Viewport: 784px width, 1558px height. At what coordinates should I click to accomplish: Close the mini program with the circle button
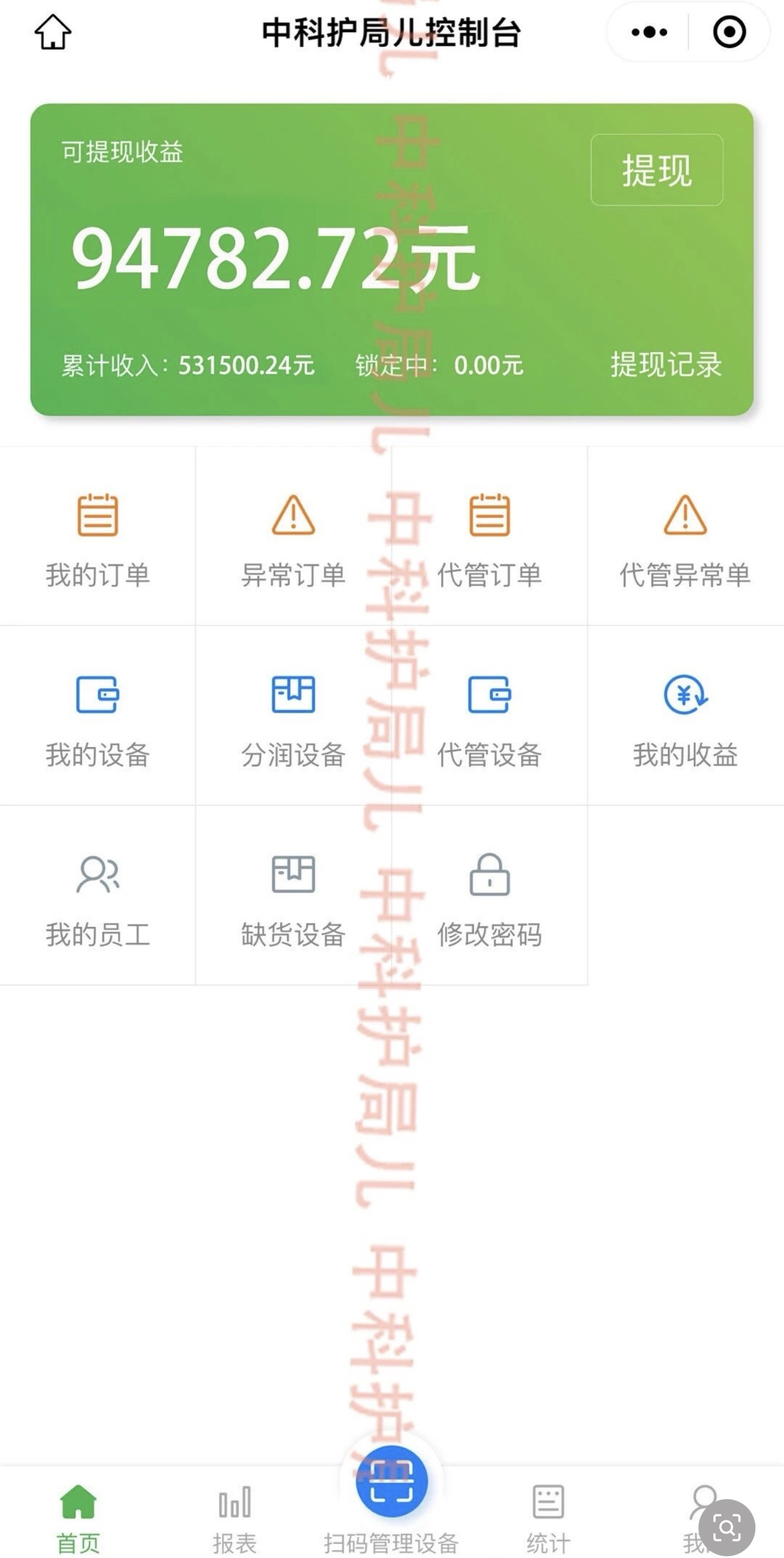pos(729,32)
